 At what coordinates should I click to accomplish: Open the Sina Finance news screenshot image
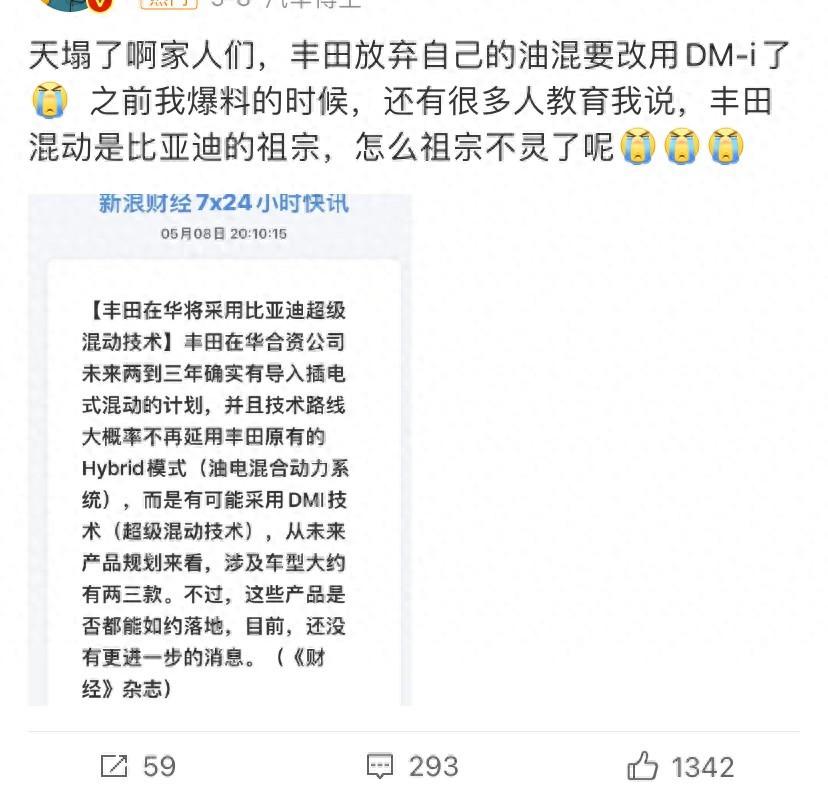pyautogui.click(x=219, y=450)
